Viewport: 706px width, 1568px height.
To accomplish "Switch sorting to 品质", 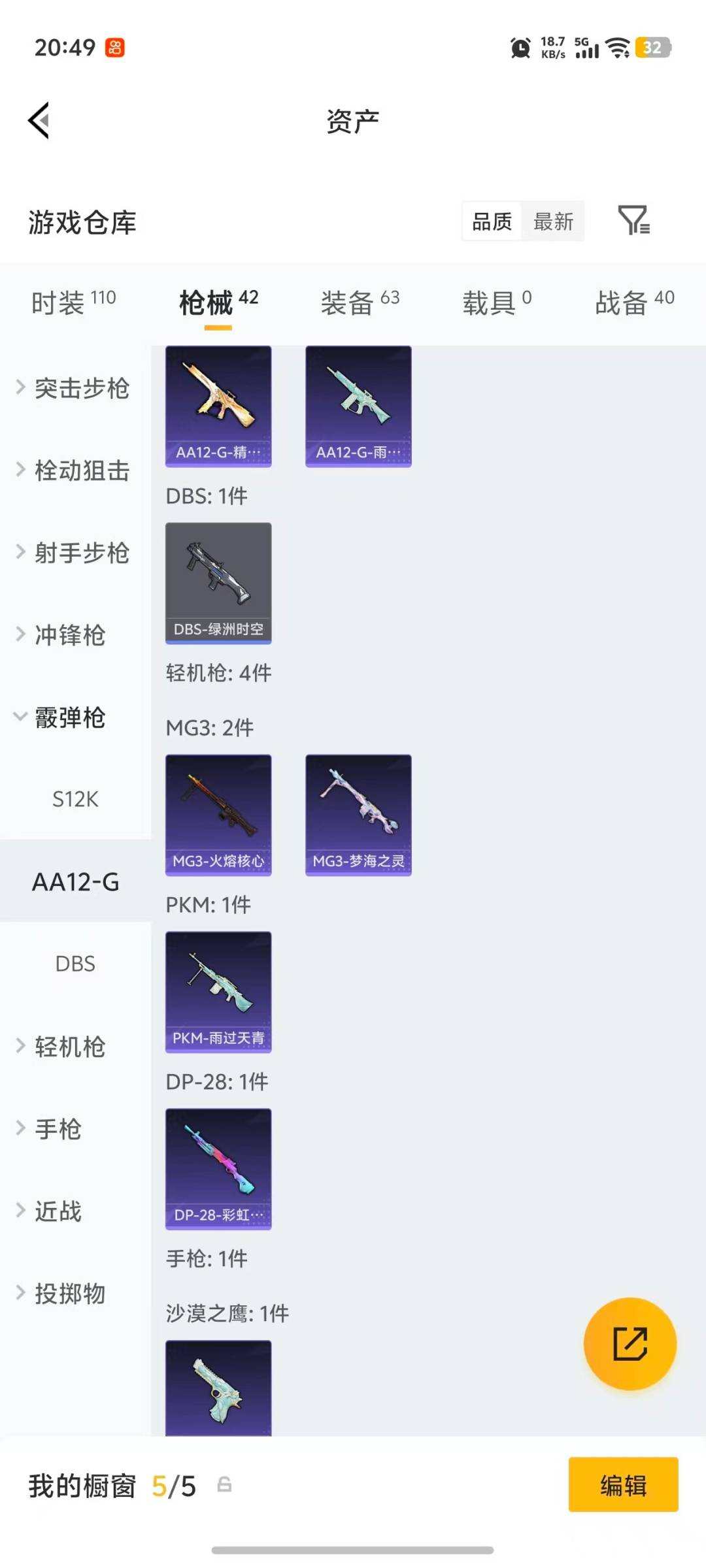I will tap(490, 222).
